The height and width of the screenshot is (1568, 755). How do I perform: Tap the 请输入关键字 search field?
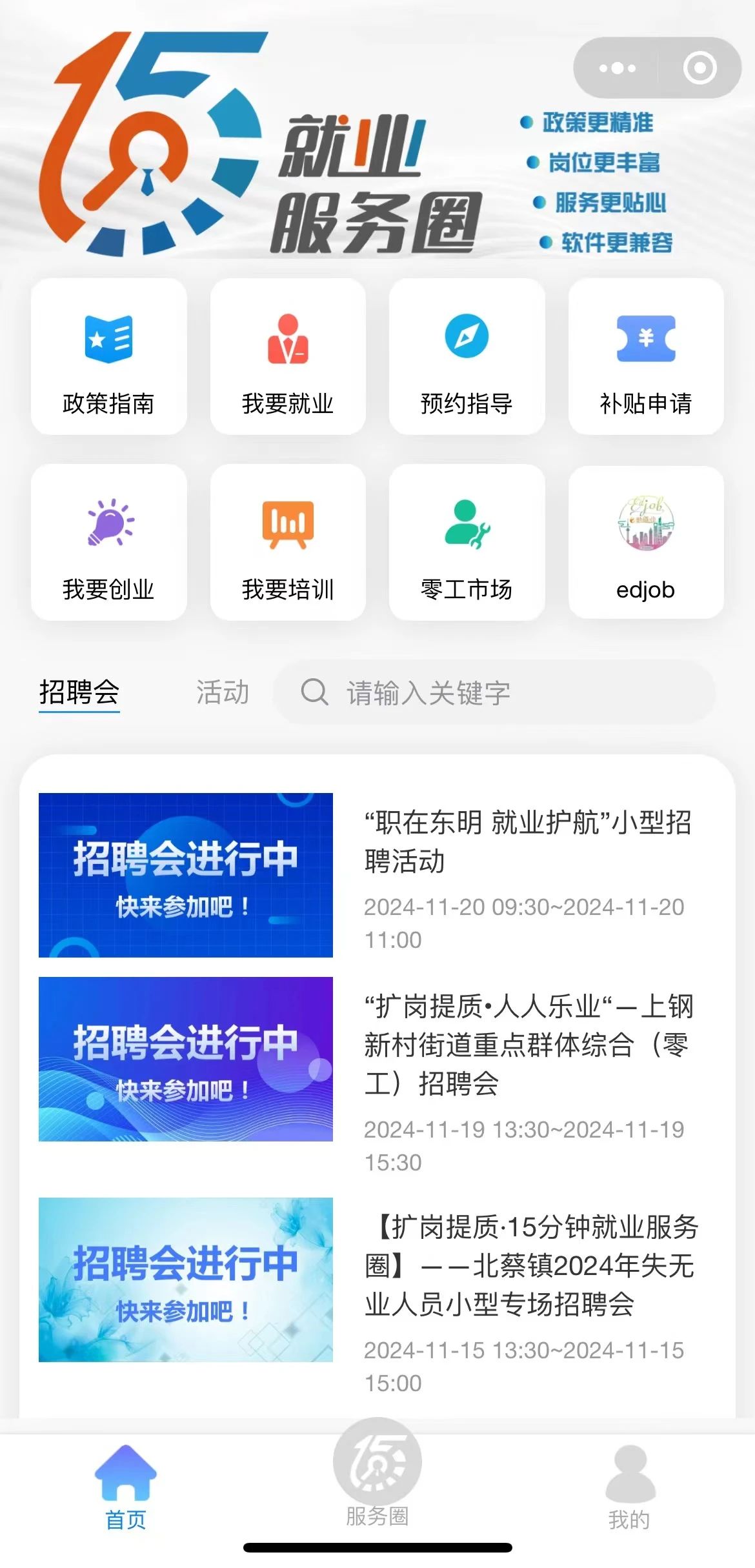[x=494, y=693]
